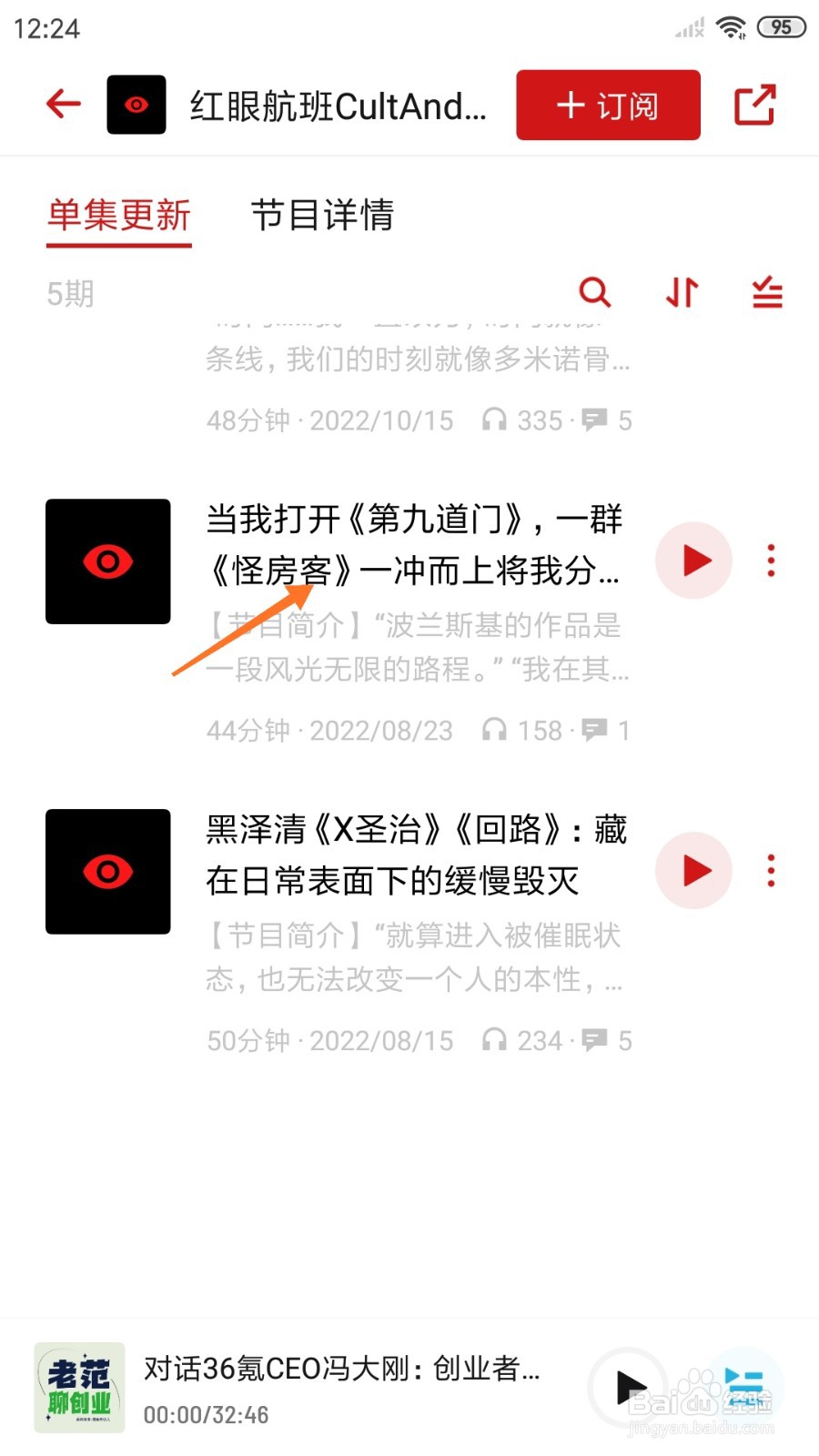Open the 对话36氪CEO冯大刚 episode title

pos(341,1369)
